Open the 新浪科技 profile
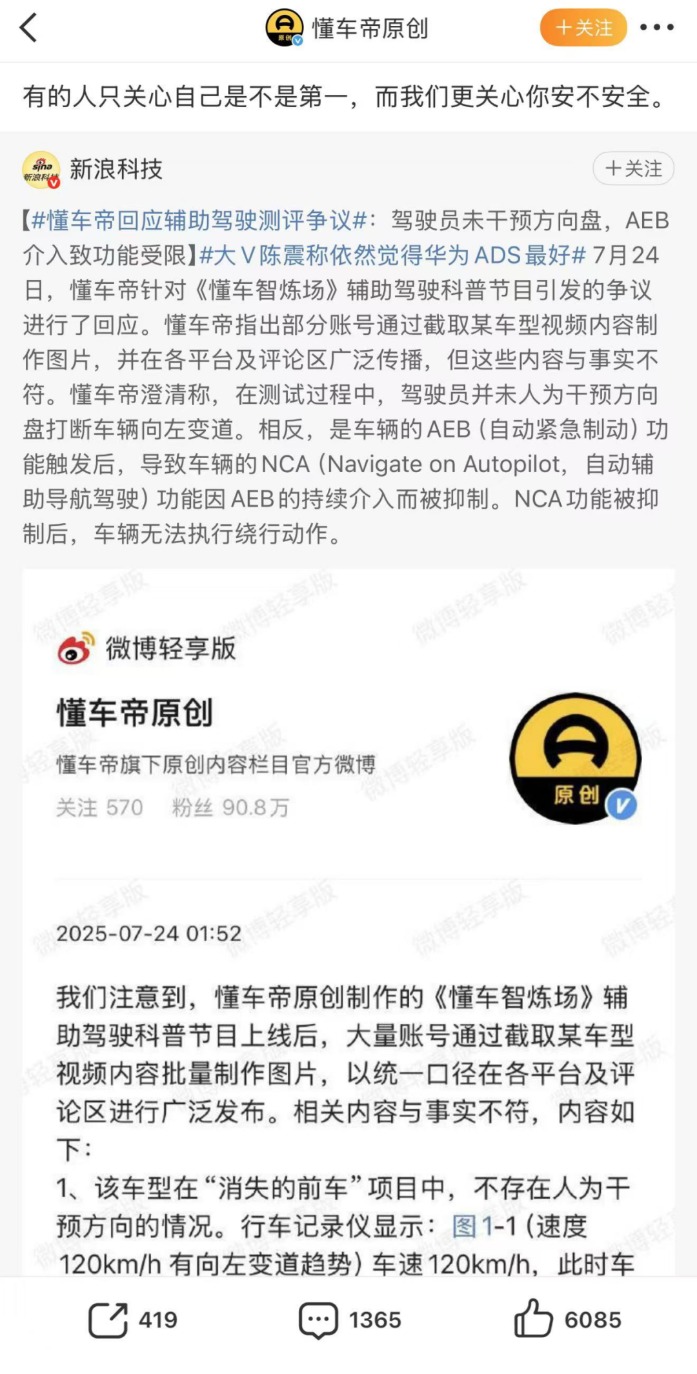This screenshot has height=1374, width=697. (x=115, y=169)
